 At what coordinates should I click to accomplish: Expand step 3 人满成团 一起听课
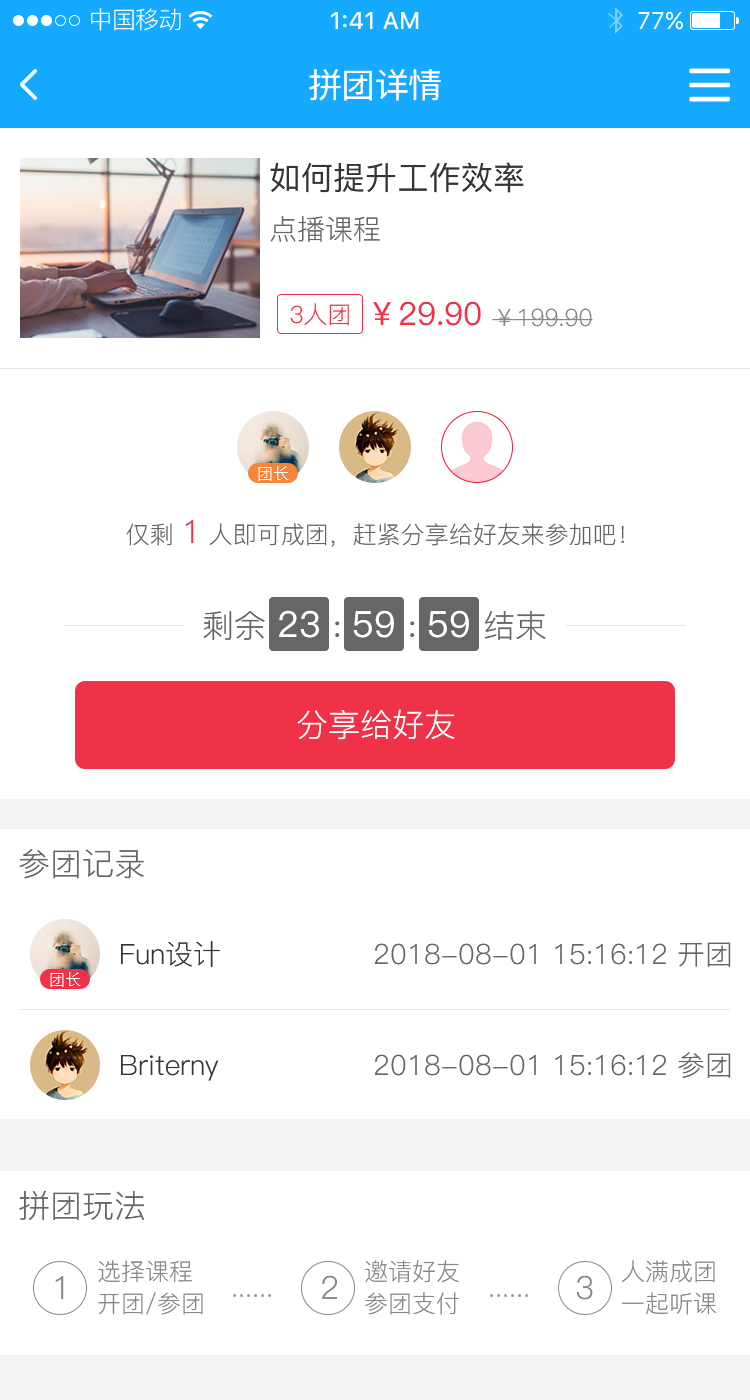(x=648, y=1288)
